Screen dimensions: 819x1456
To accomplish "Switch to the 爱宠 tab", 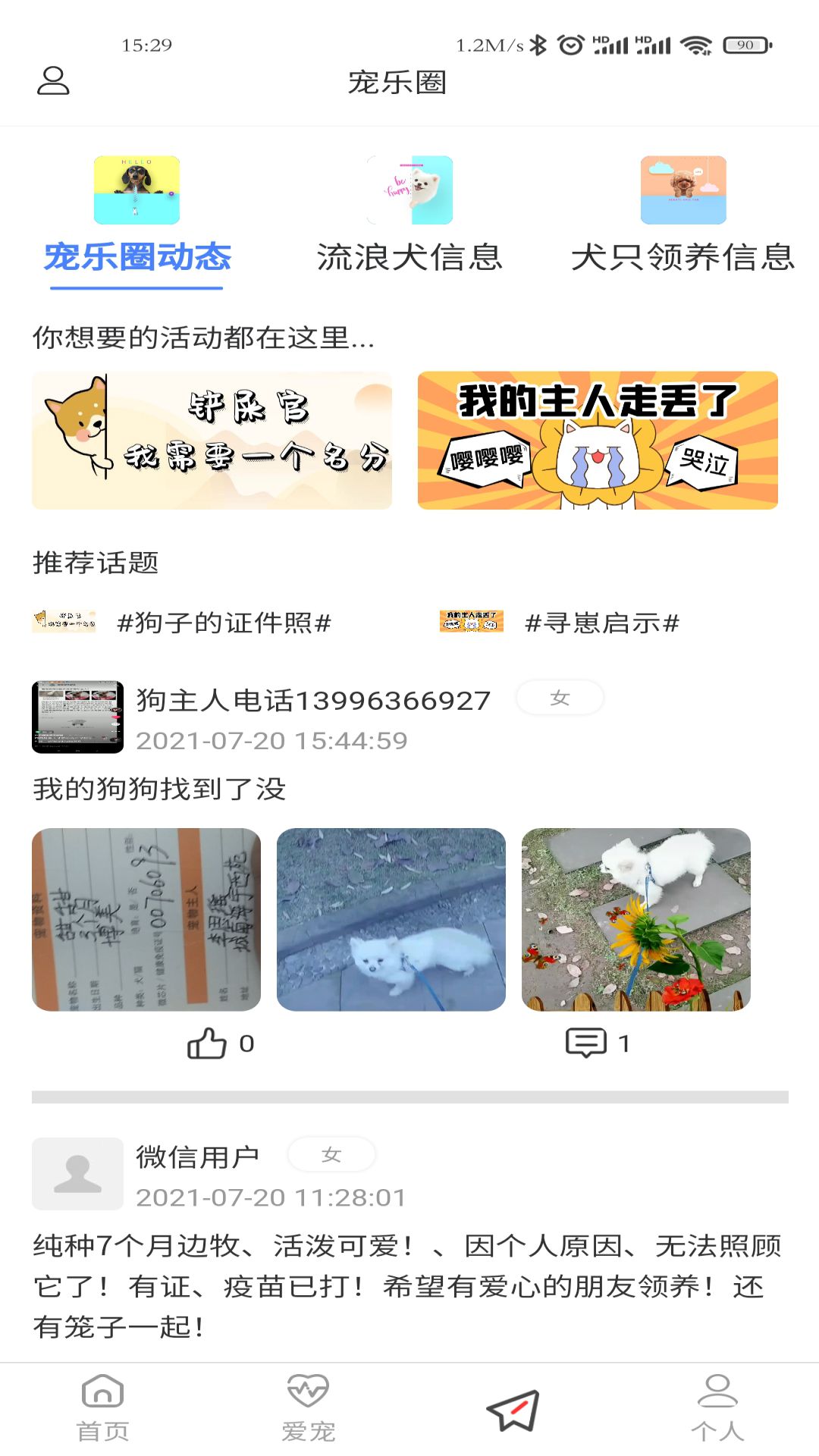I will point(308,1408).
